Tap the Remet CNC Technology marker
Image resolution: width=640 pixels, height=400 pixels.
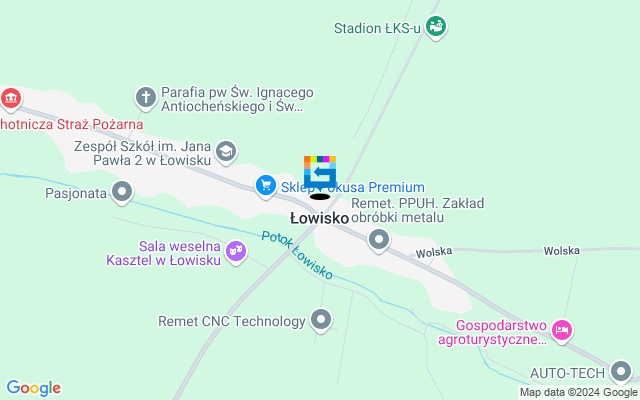[x=321, y=320]
